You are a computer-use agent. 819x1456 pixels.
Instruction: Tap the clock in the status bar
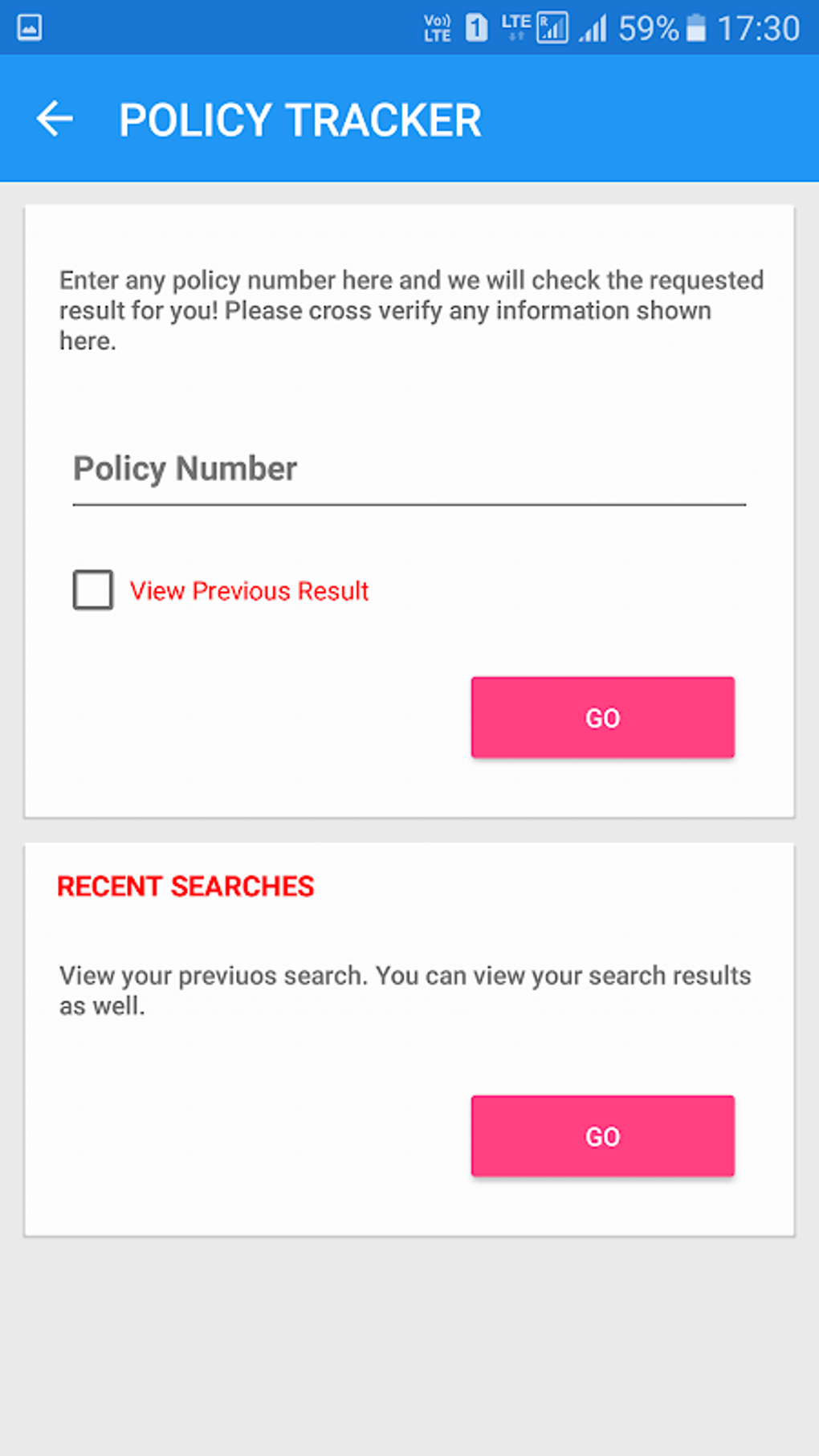click(x=762, y=27)
